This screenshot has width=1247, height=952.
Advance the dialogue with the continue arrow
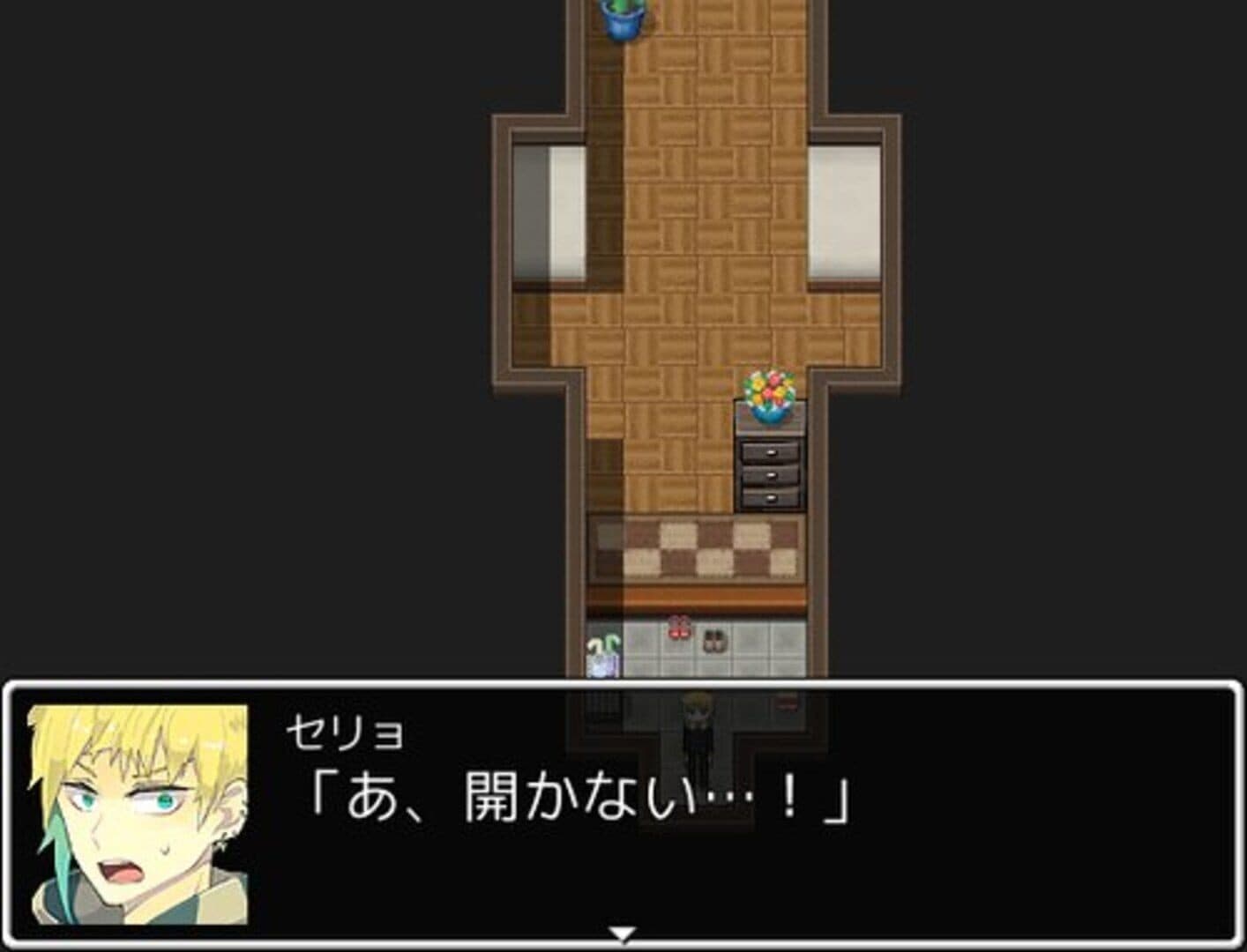click(x=623, y=934)
